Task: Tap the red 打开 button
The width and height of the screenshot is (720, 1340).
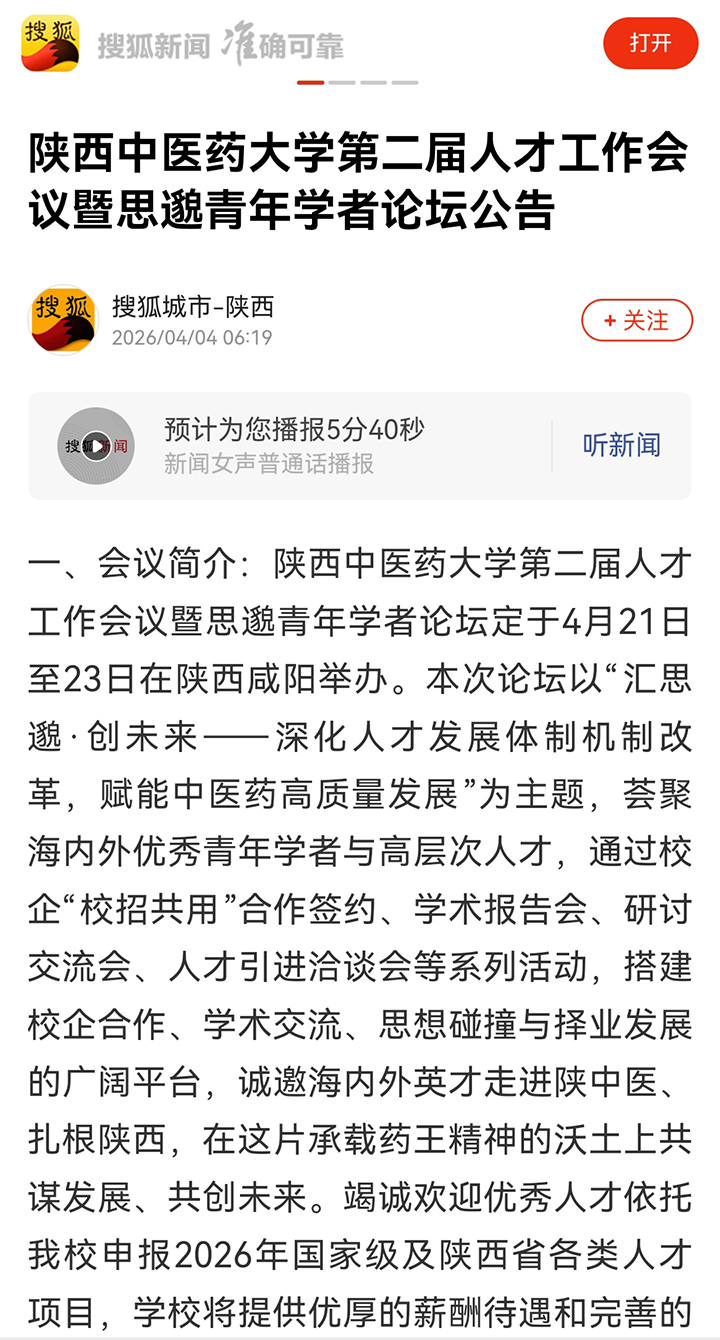Action: click(650, 44)
